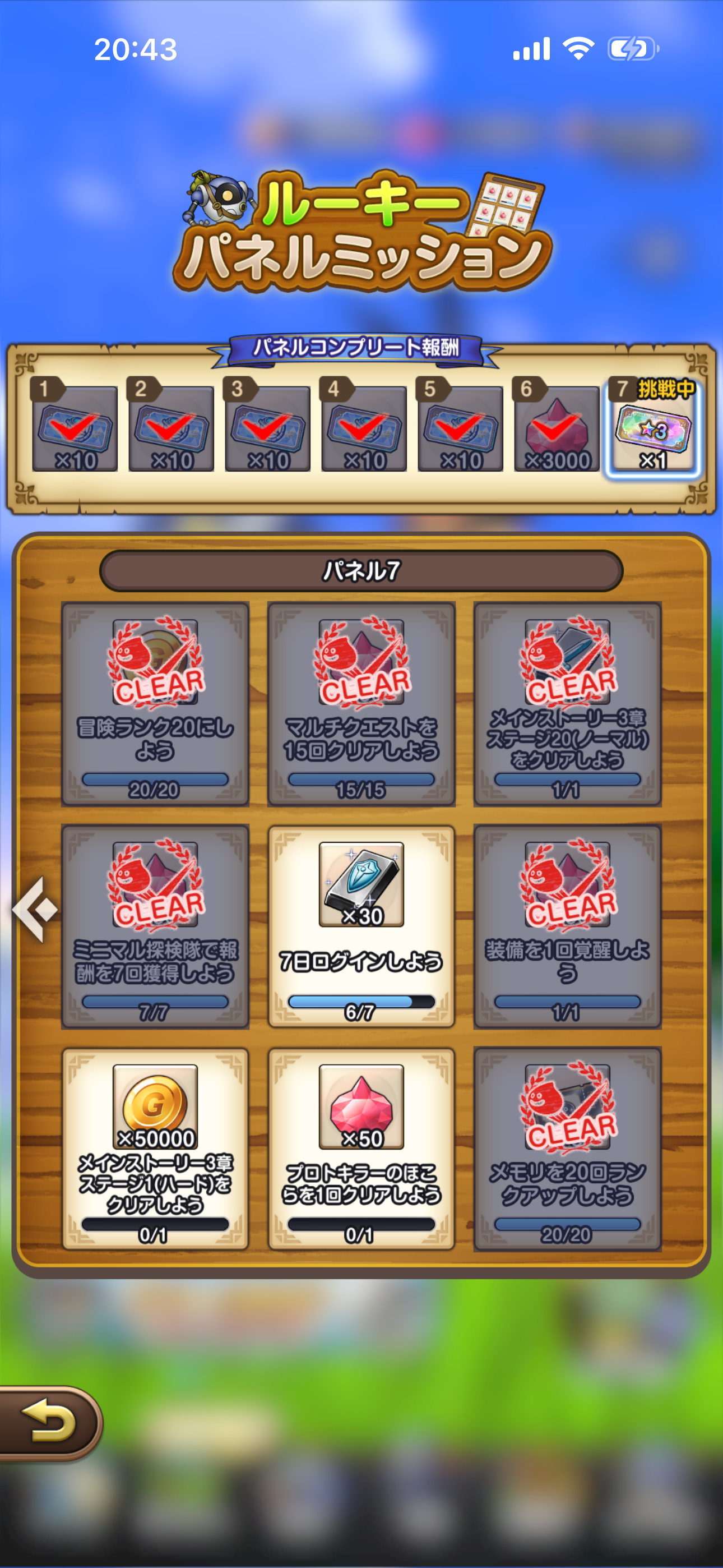The width and height of the screenshot is (723, 1568).
Task: Select panel 4 complete reward
Action: coord(363,429)
